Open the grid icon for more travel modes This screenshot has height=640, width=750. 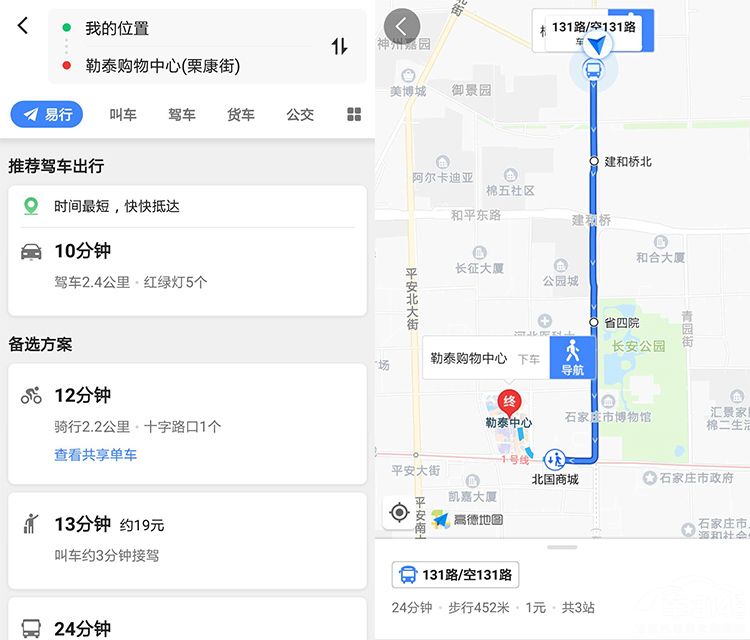coord(353,115)
